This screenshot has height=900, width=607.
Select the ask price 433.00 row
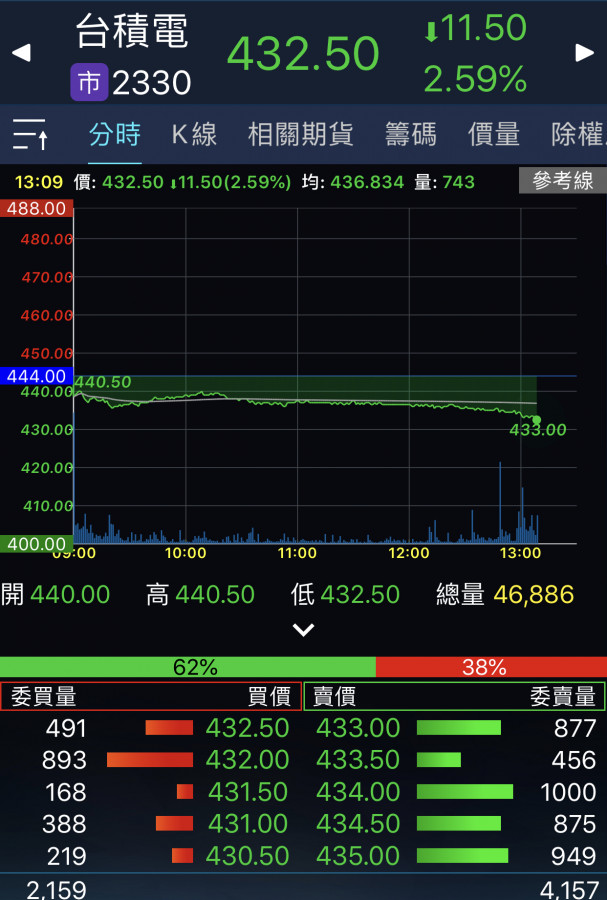tap(358, 728)
